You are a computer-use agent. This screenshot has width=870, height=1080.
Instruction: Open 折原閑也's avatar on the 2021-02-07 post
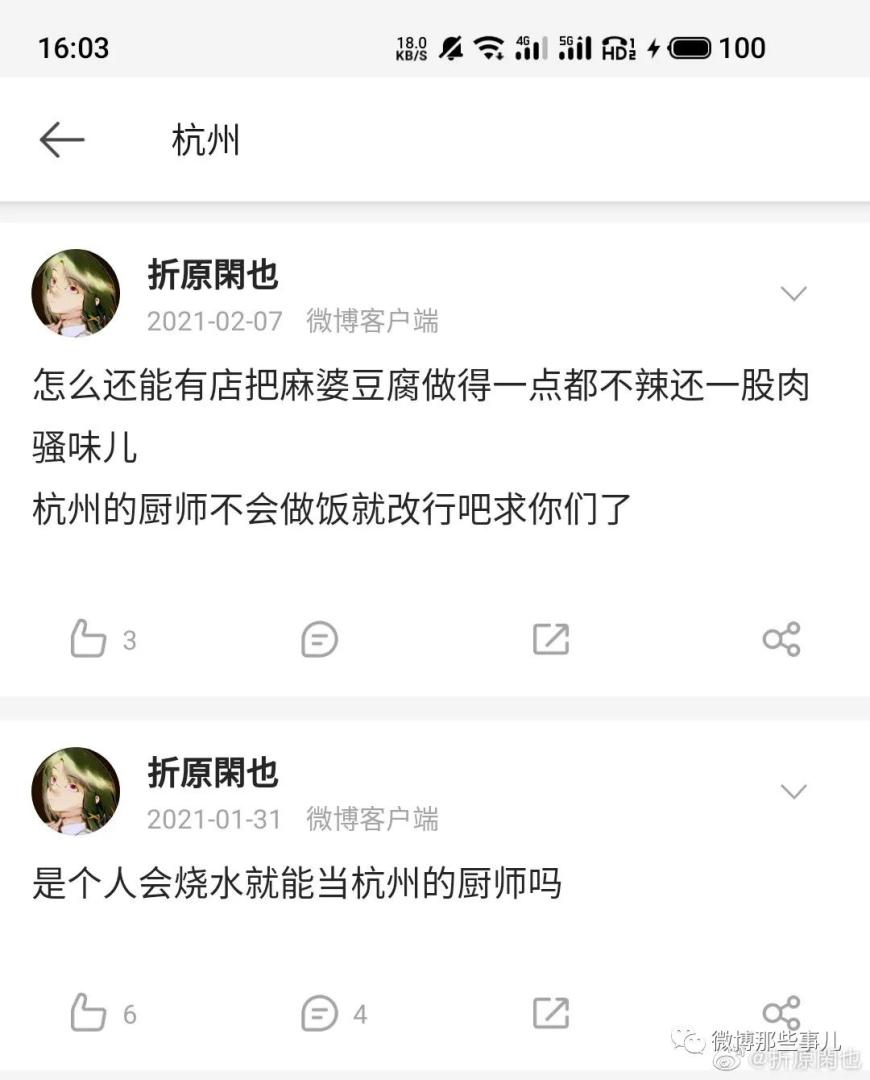coord(76,293)
